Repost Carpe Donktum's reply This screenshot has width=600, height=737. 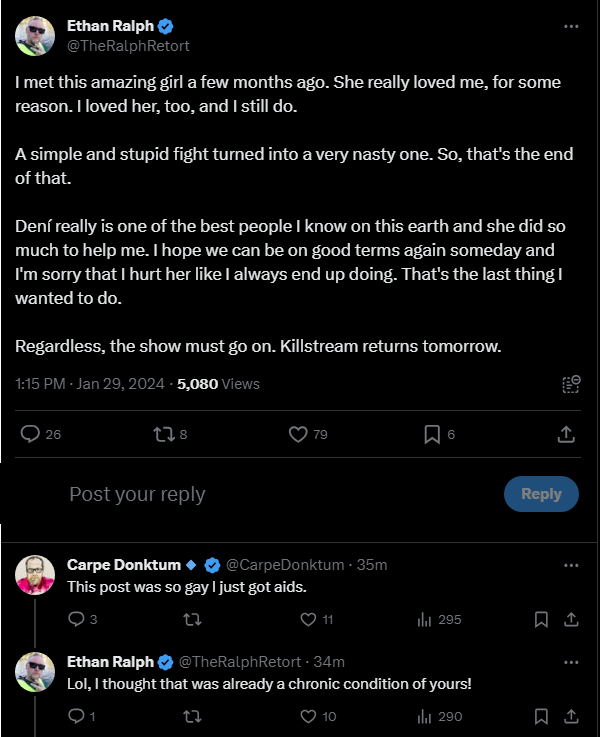(x=193, y=619)
